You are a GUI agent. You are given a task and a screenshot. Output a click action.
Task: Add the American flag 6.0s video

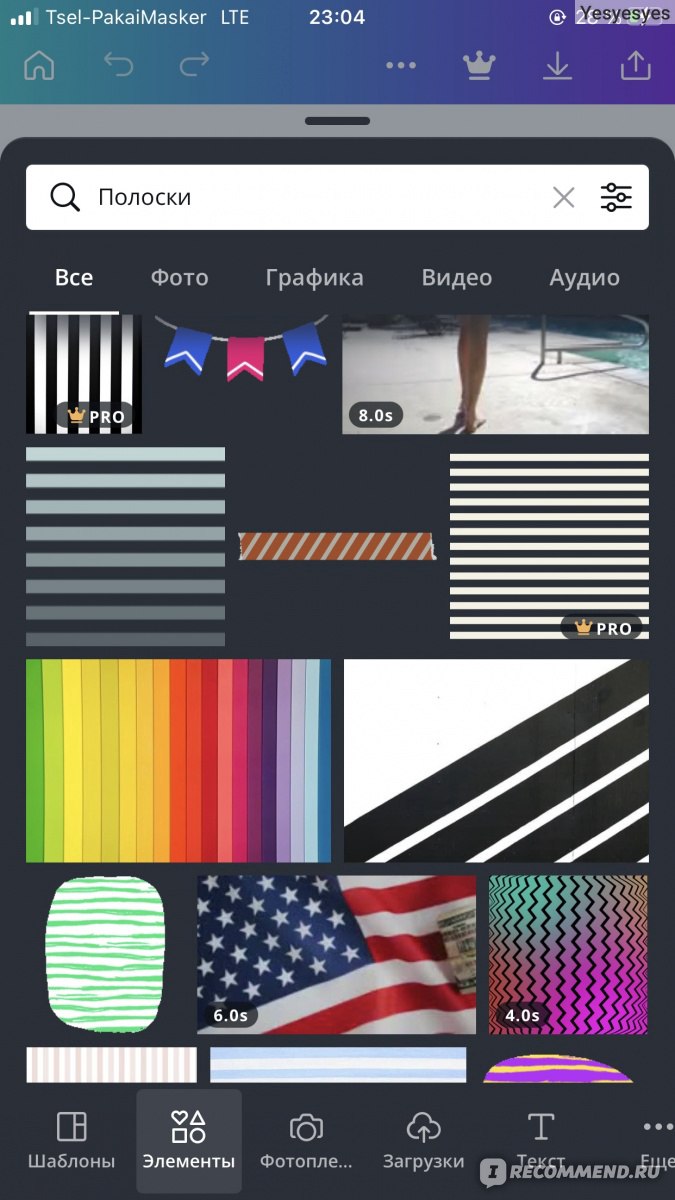pyautogui.click(x=336, y=955)
